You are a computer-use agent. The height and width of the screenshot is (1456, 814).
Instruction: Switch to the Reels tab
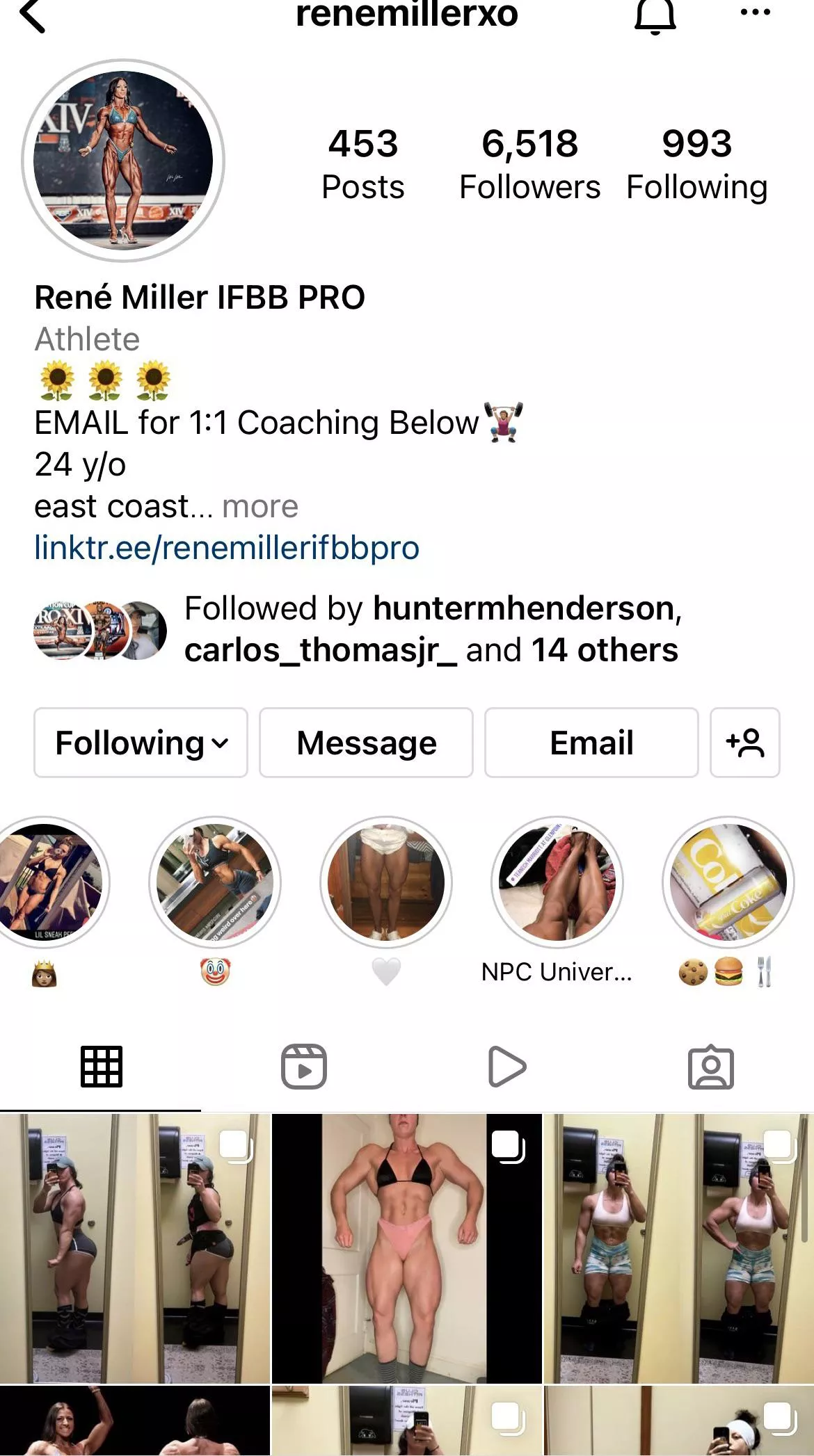304,1066
